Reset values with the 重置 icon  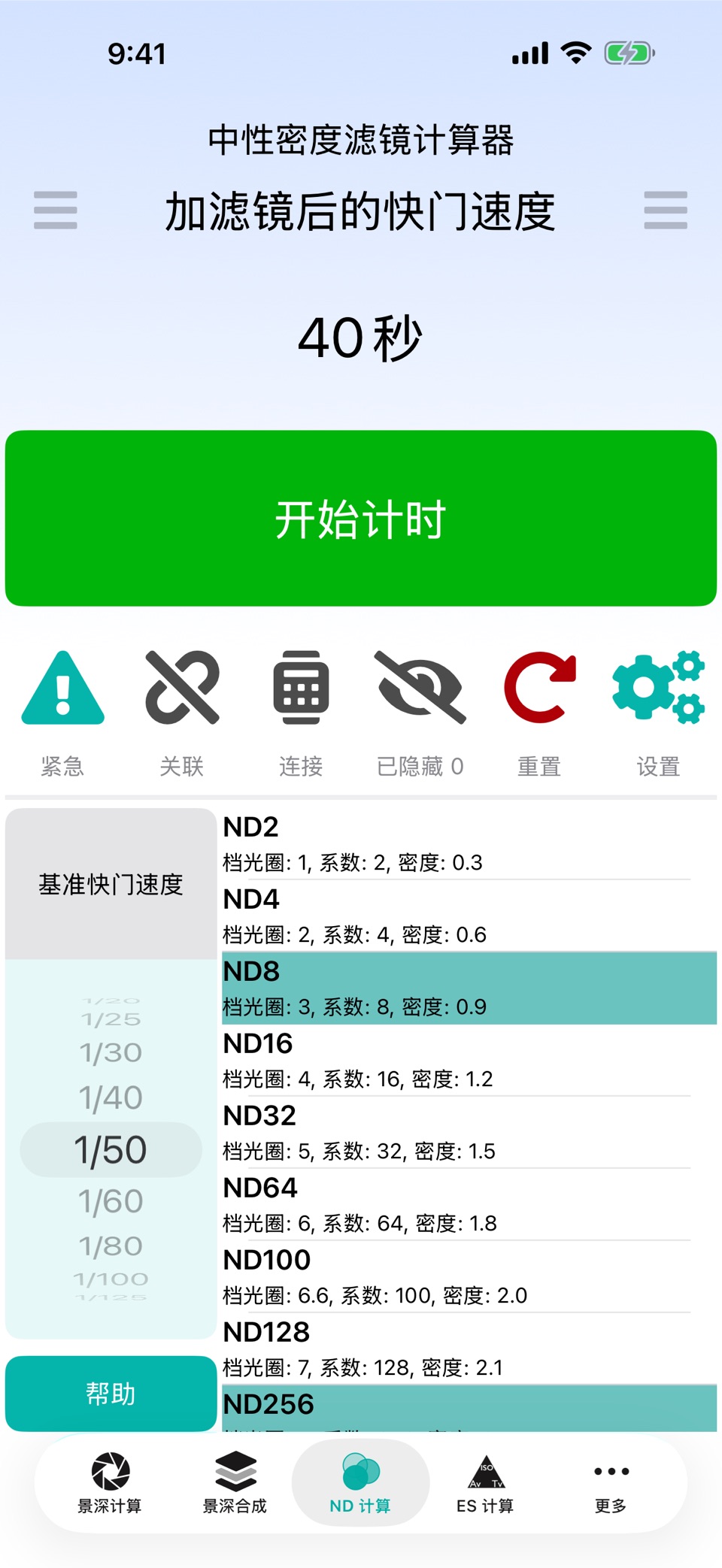point(539,688)
